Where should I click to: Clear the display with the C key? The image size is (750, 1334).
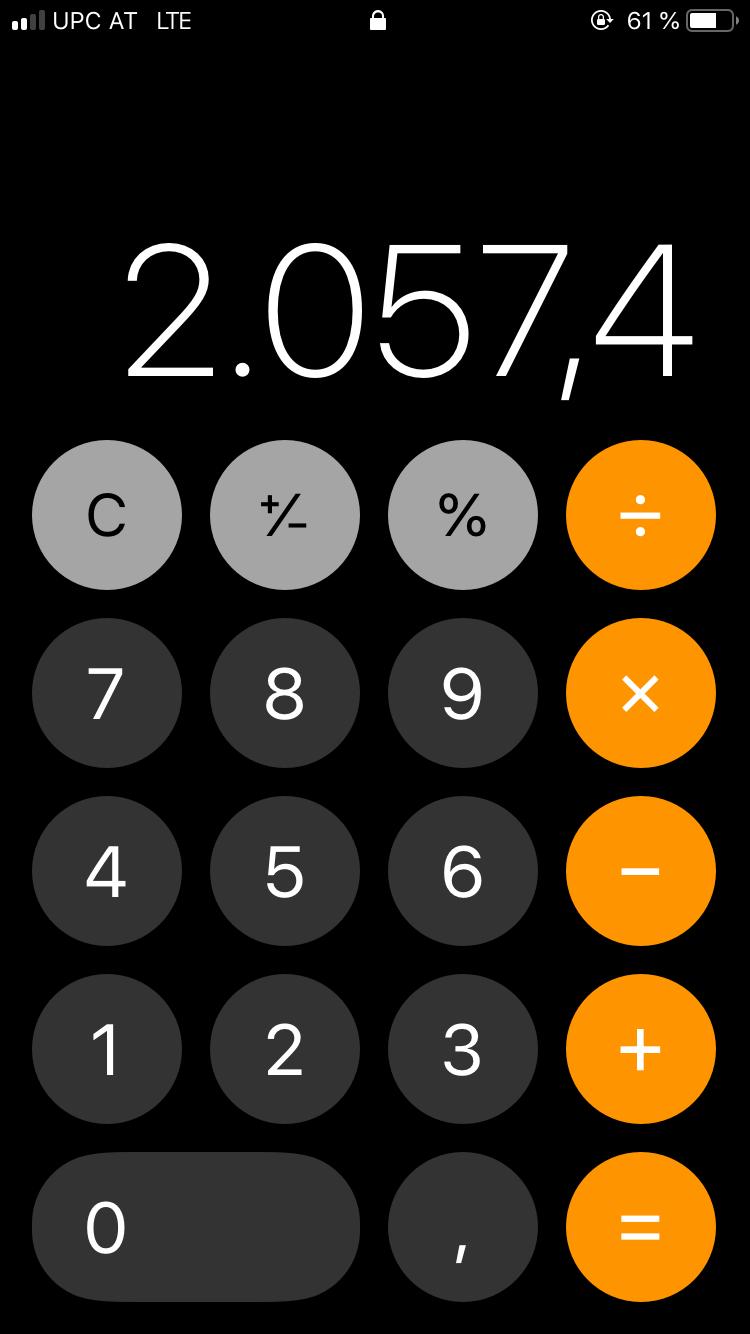point(107,515)
